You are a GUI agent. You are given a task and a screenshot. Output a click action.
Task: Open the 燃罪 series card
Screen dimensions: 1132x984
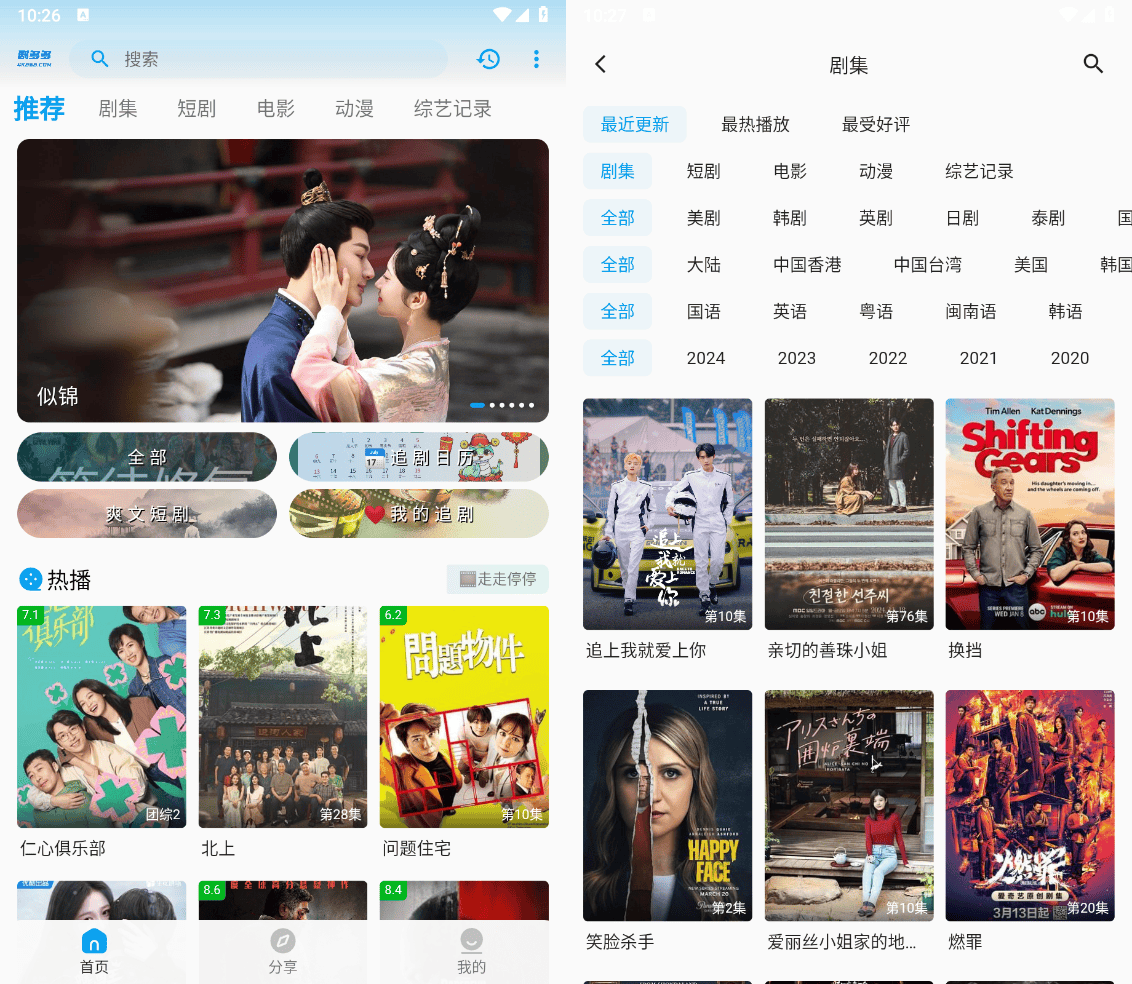coord(1030,805)
